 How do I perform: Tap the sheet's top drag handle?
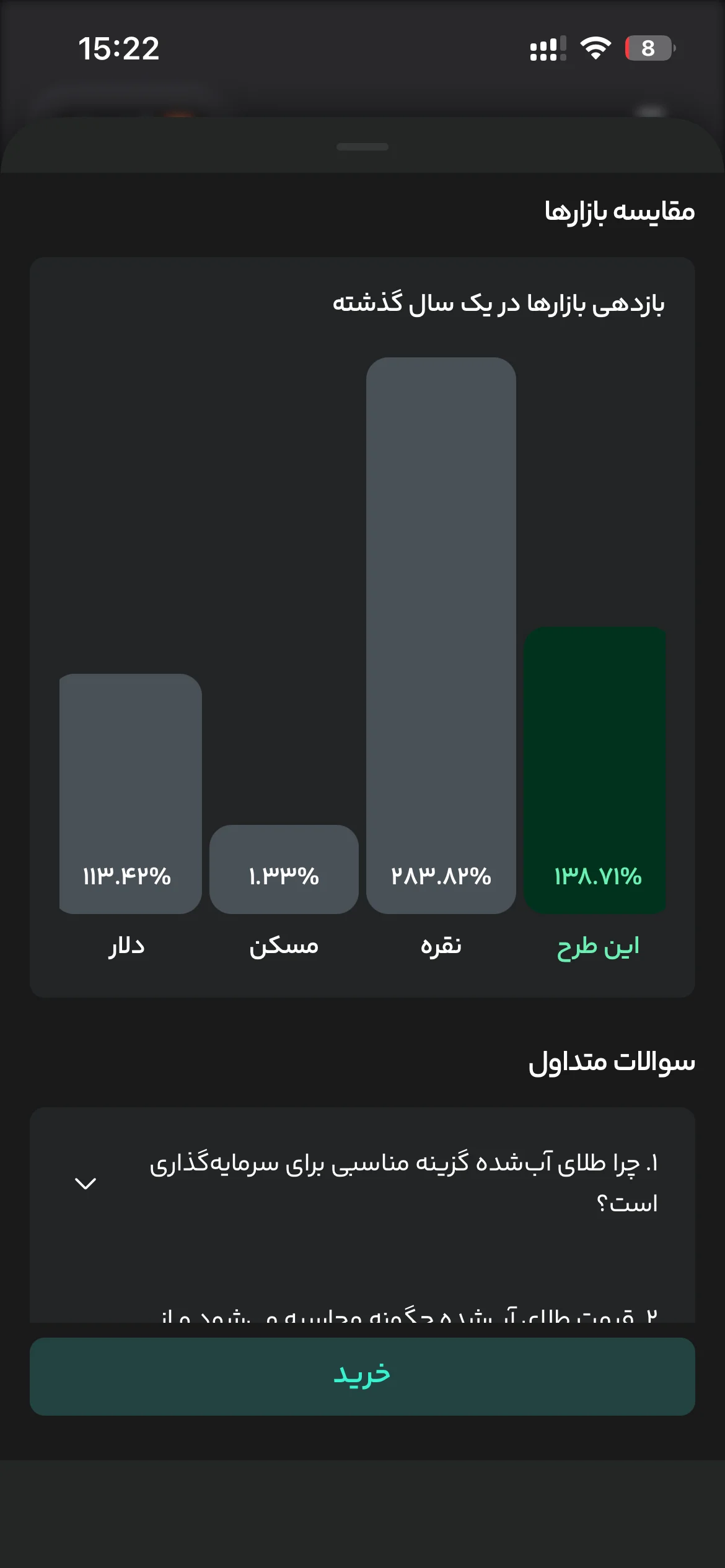[362, 147]
